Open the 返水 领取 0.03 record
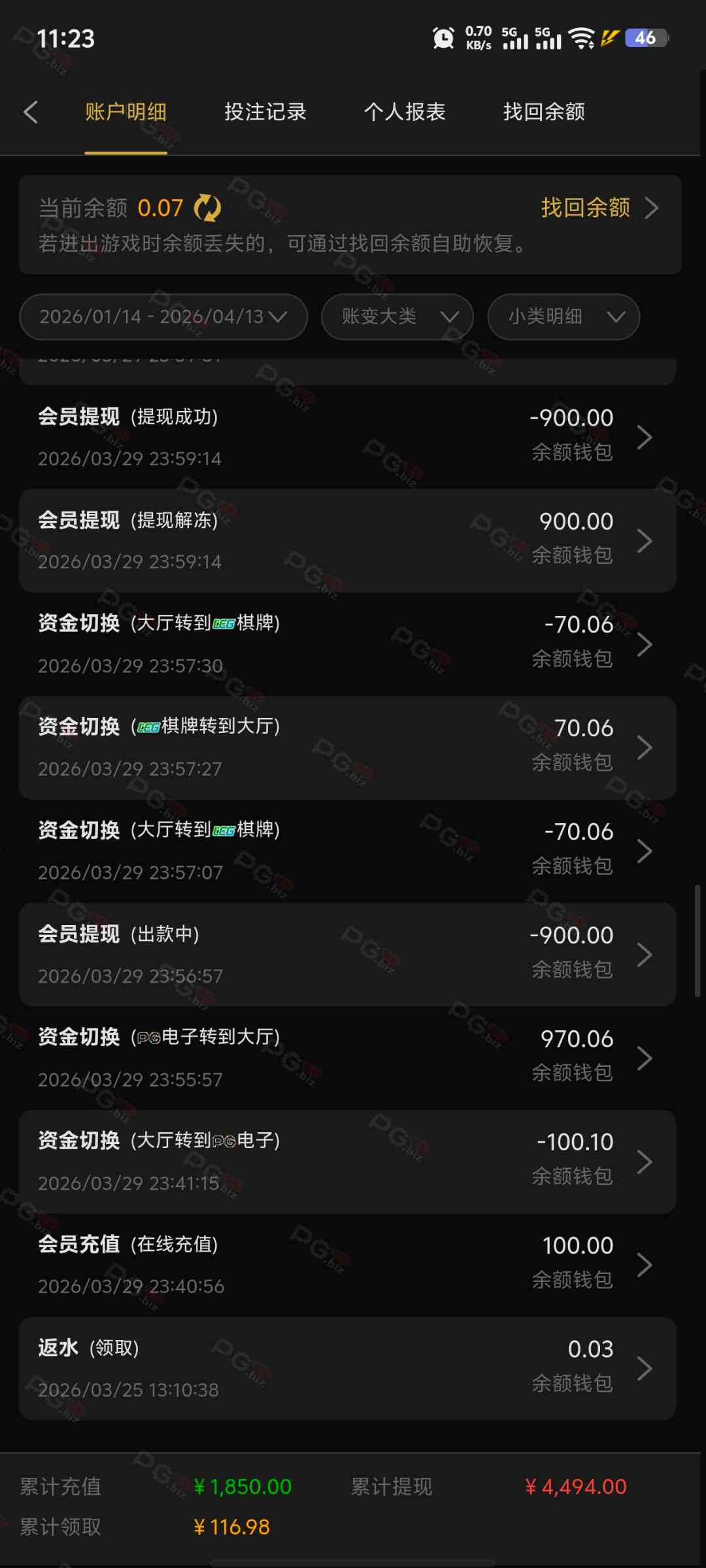The width and height of the screenshot is (706, 1568). pyautogui.click(x=347, y=1368)
